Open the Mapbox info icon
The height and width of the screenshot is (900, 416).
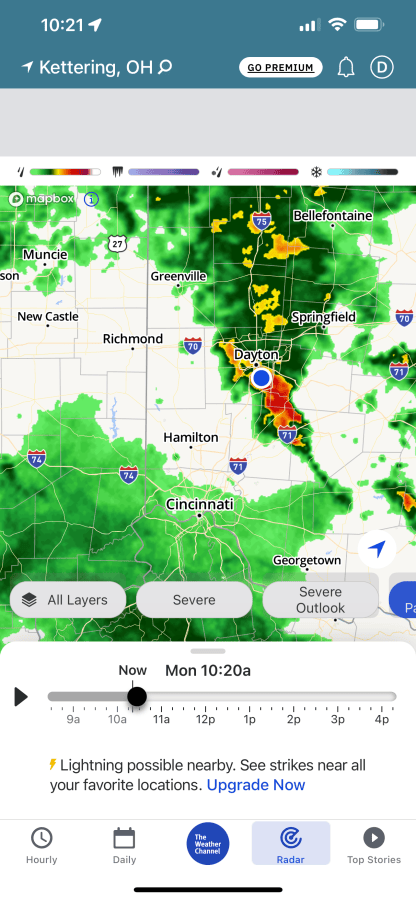pos(91,199)
